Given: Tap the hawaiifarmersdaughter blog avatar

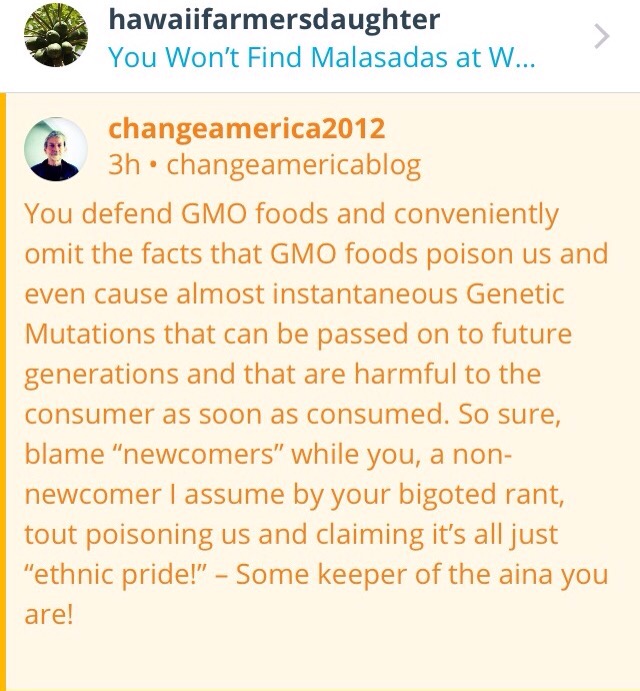Looking at the screenshot, I should [56, 36].
